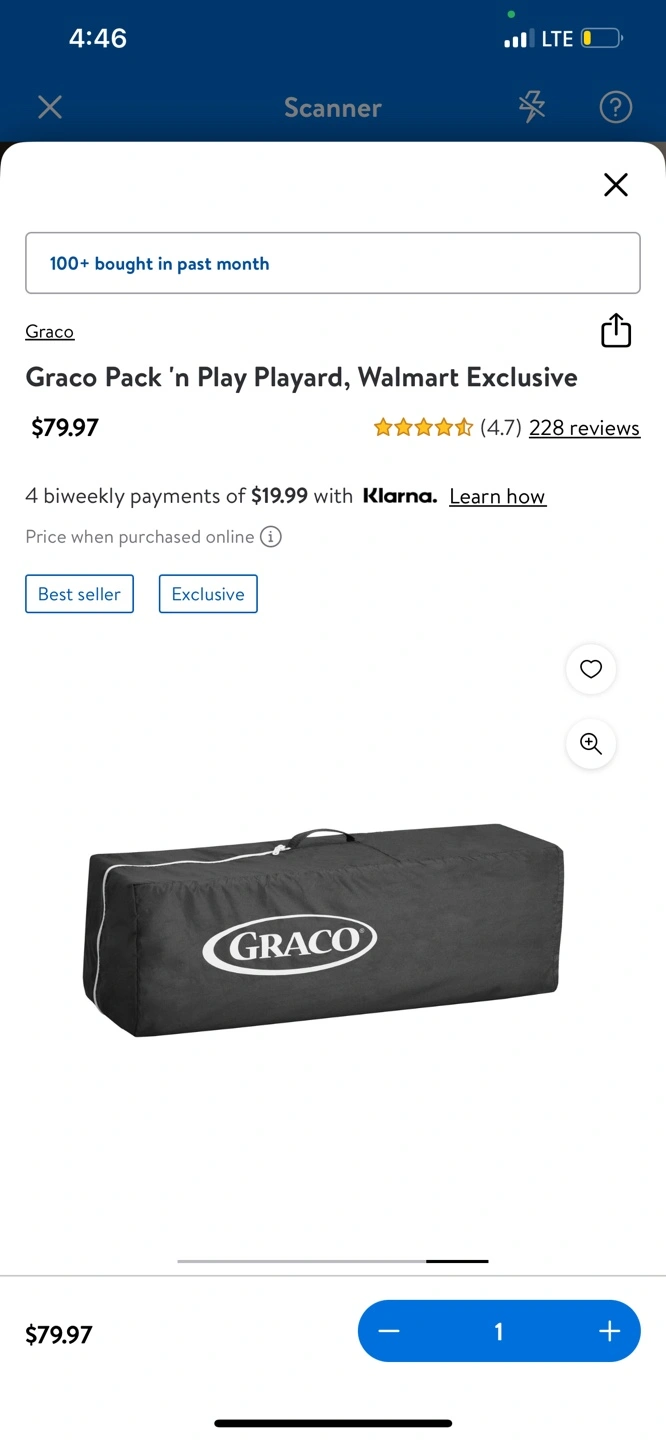Close the Scanner screen

[x=50, y=107]
